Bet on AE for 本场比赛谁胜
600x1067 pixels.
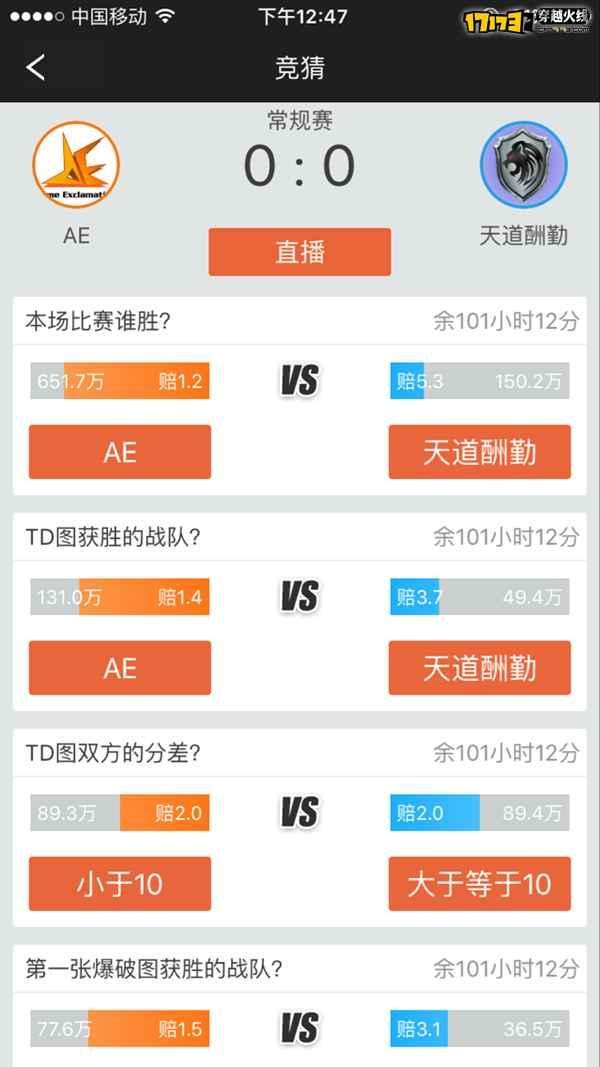pos(120,452)
